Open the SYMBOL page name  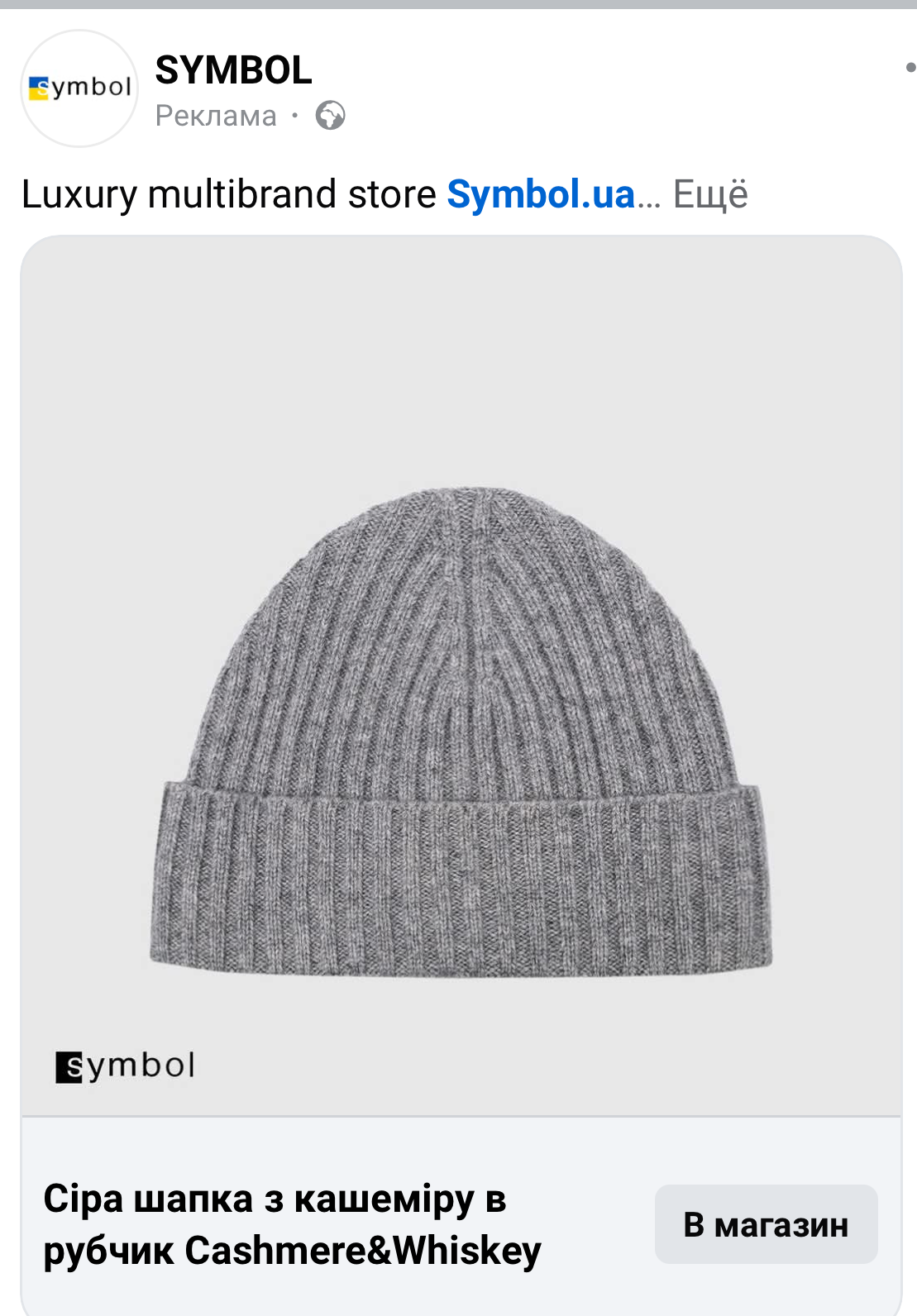pos(233,70)
